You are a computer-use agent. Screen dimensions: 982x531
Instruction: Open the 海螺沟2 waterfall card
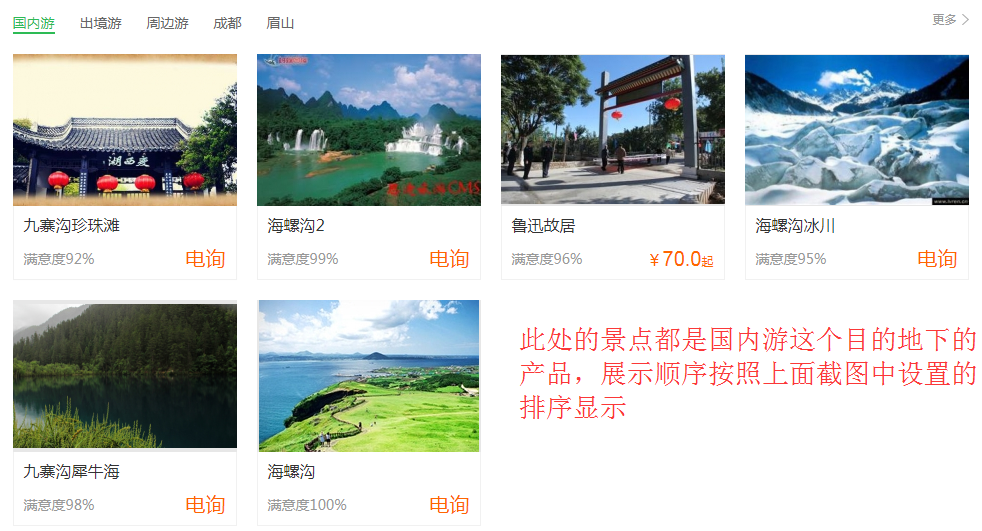pos(369,130)
